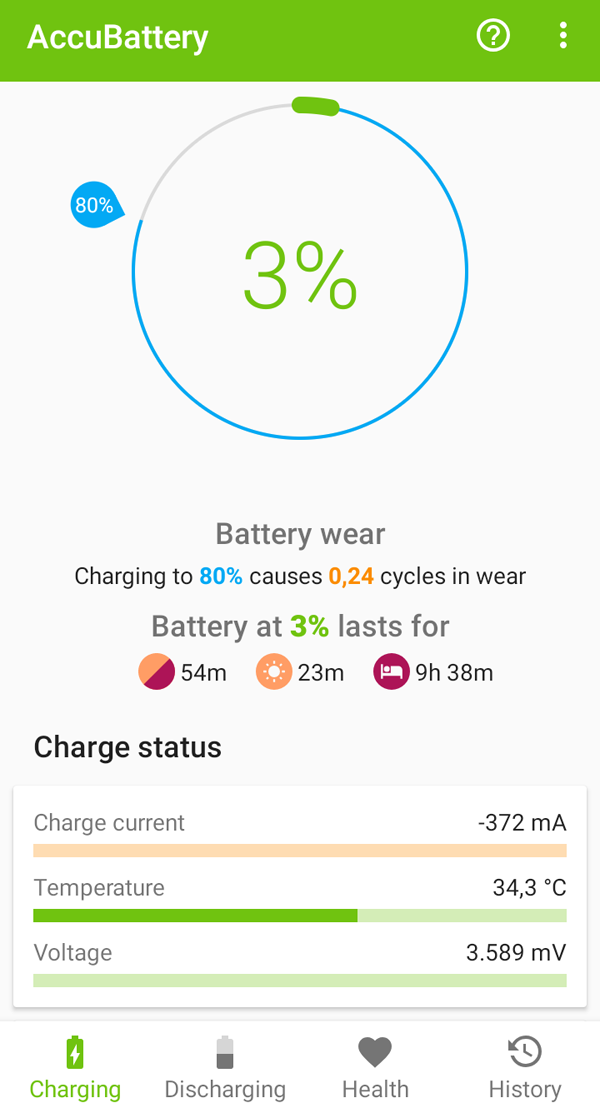The height and width of the screenshot is (1113, 600).
Task: View the History tab
Action: click(525, 1068)
